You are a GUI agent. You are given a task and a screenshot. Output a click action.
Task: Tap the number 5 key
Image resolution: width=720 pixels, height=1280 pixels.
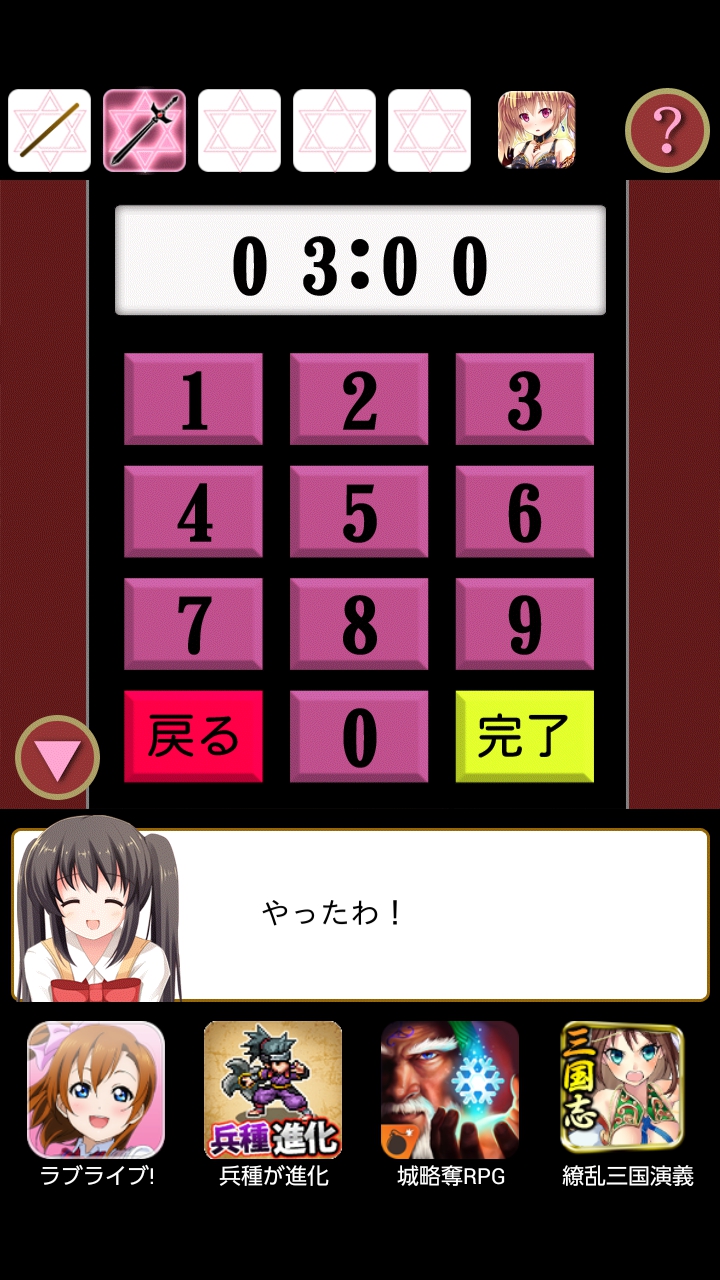pos(359,512)
